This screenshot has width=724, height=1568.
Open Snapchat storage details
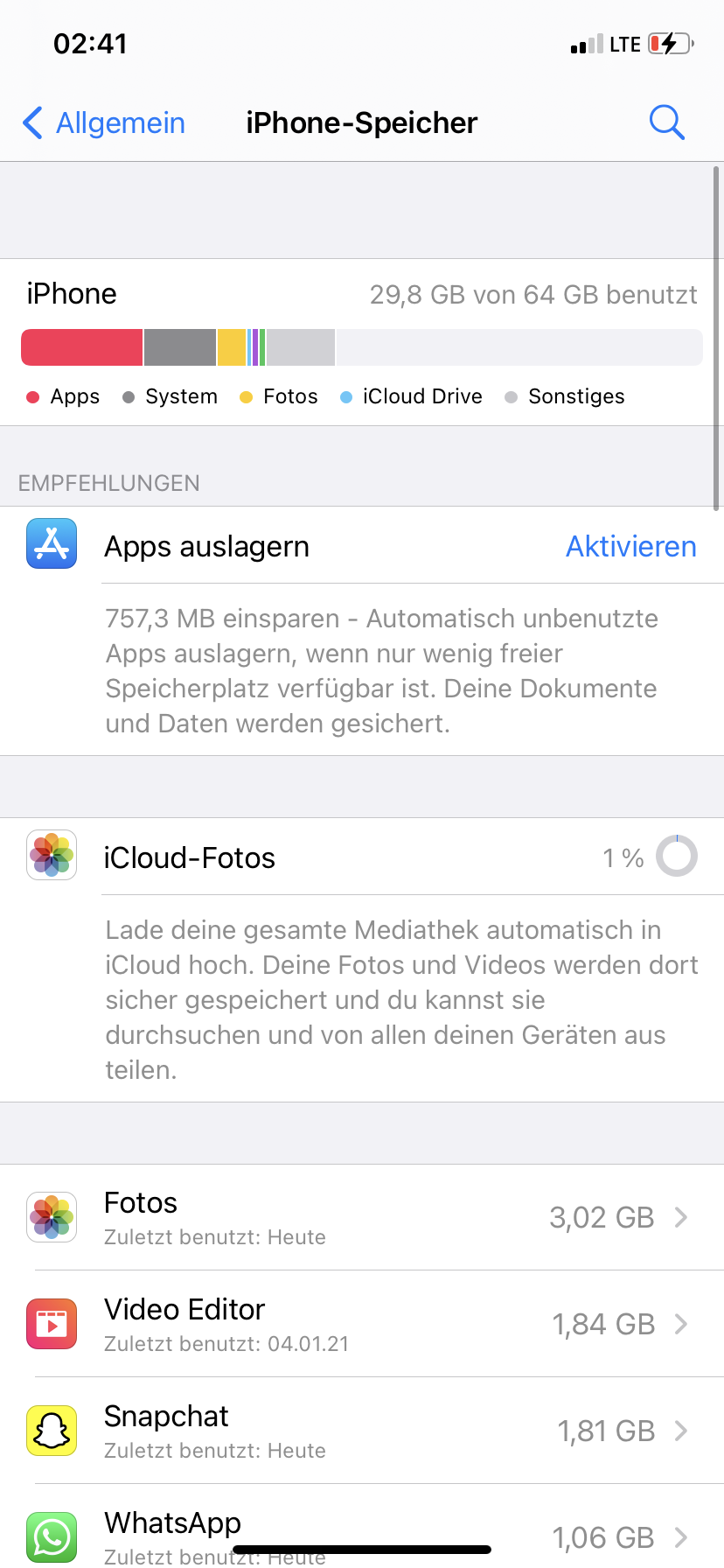coord(362,1431)
